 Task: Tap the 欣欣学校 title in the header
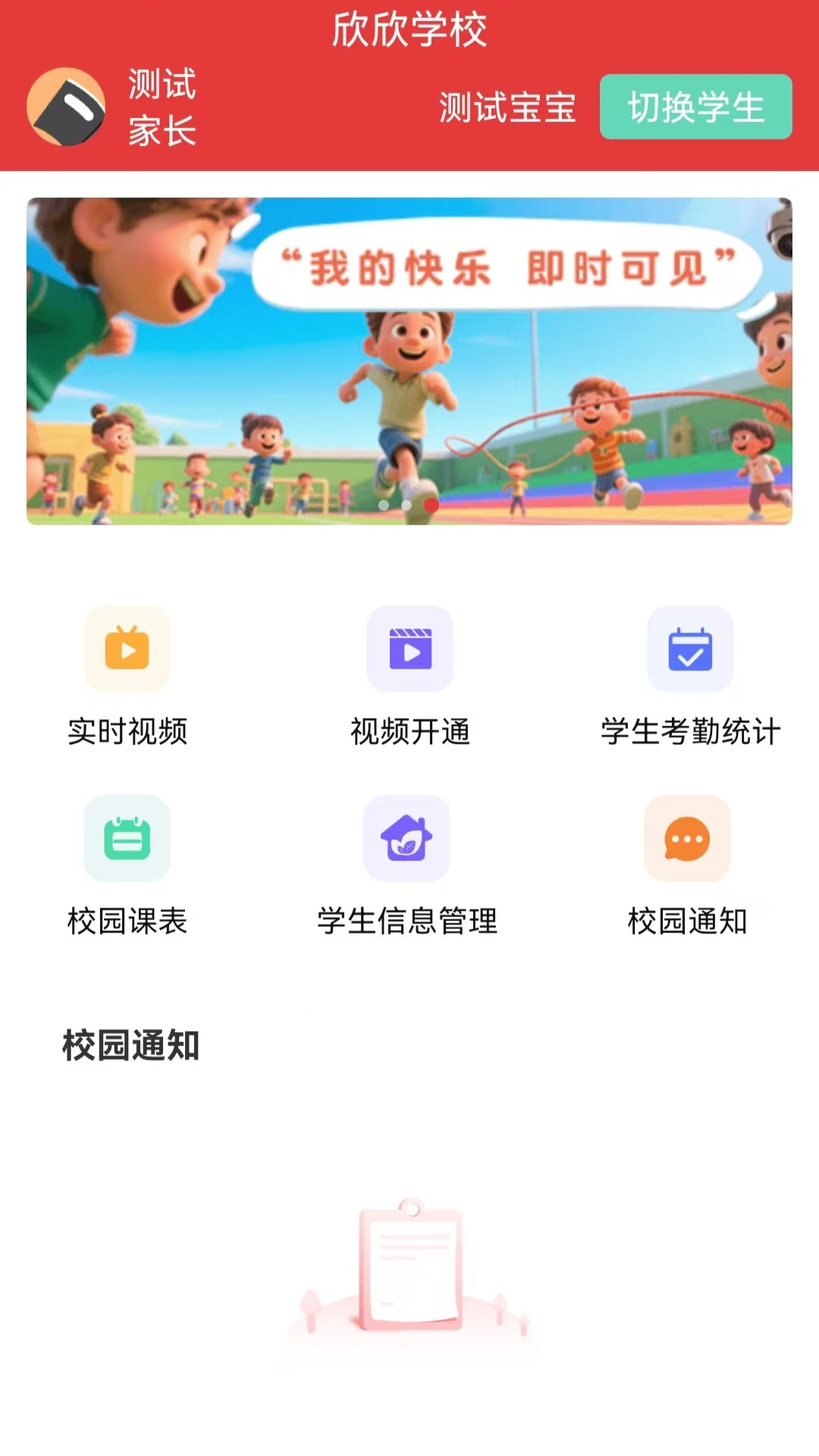pos(409,29)
